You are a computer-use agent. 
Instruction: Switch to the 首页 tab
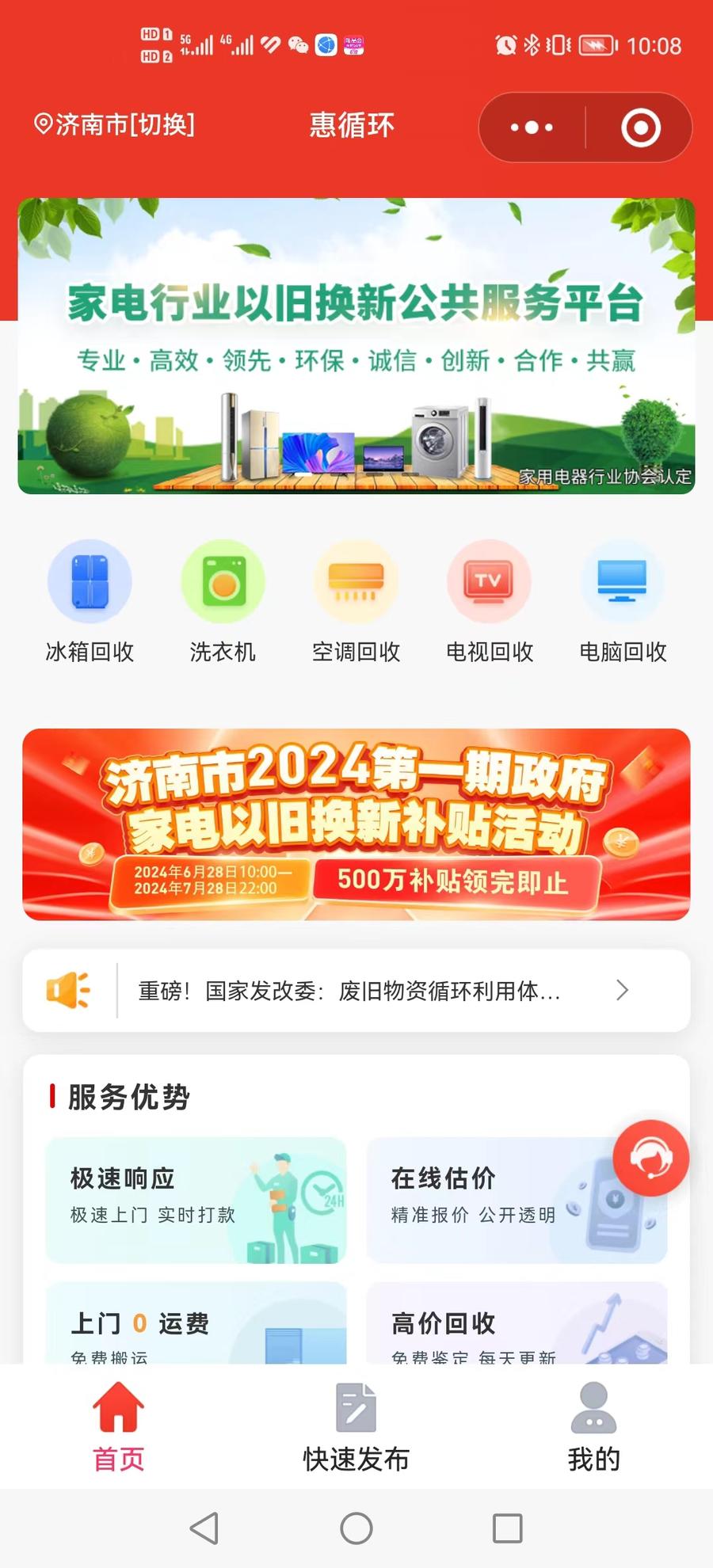(119, 1427)
